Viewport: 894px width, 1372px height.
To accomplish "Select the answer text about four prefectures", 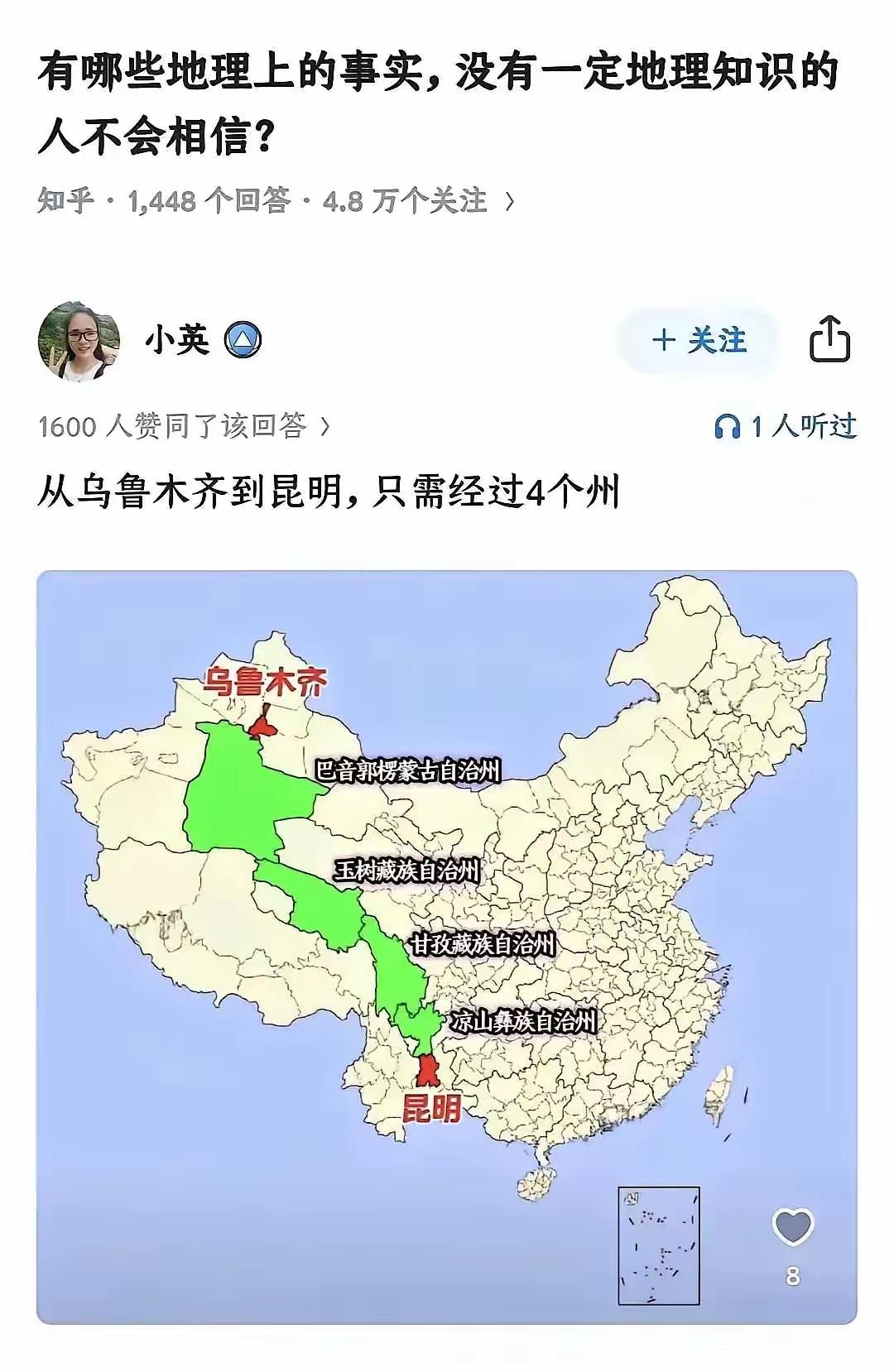I will (x=331, y=491).
